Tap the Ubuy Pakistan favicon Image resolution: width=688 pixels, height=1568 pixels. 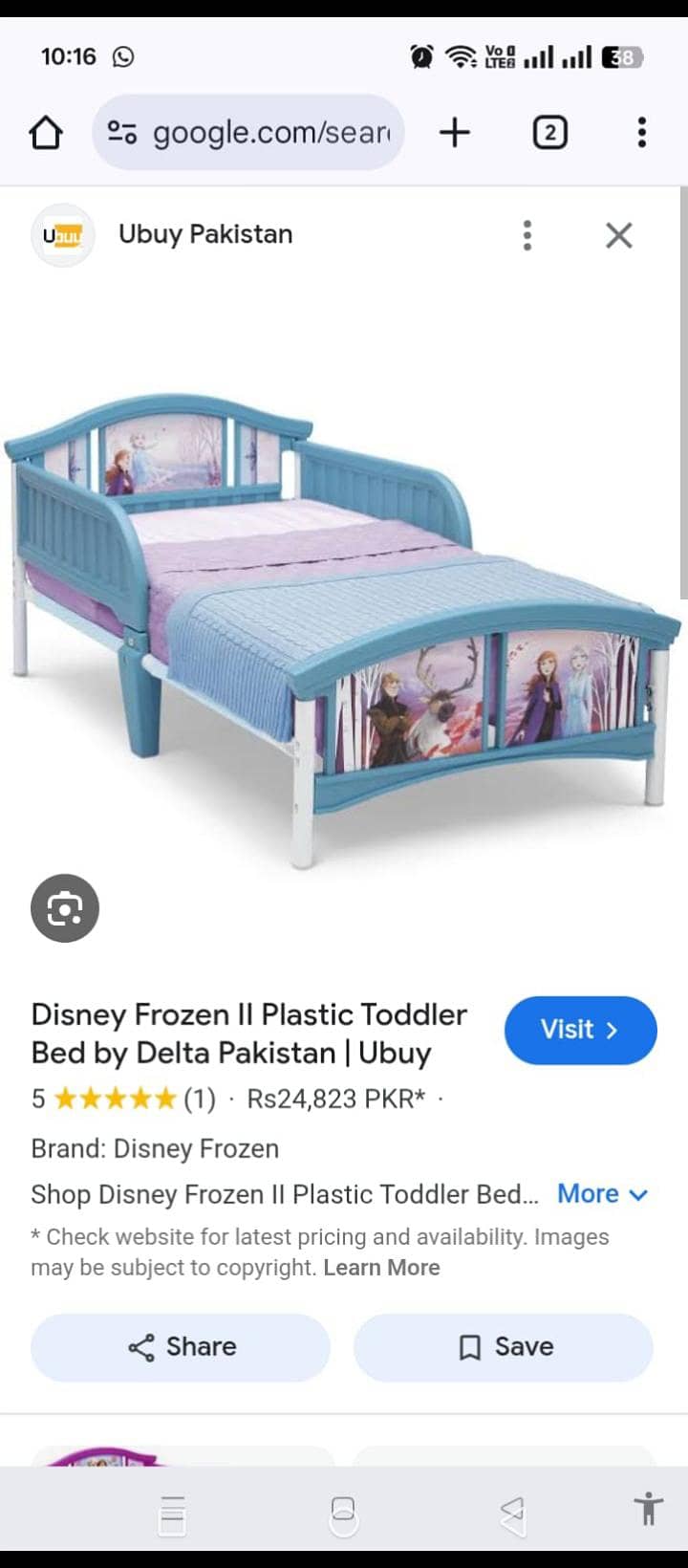[63, 234]
